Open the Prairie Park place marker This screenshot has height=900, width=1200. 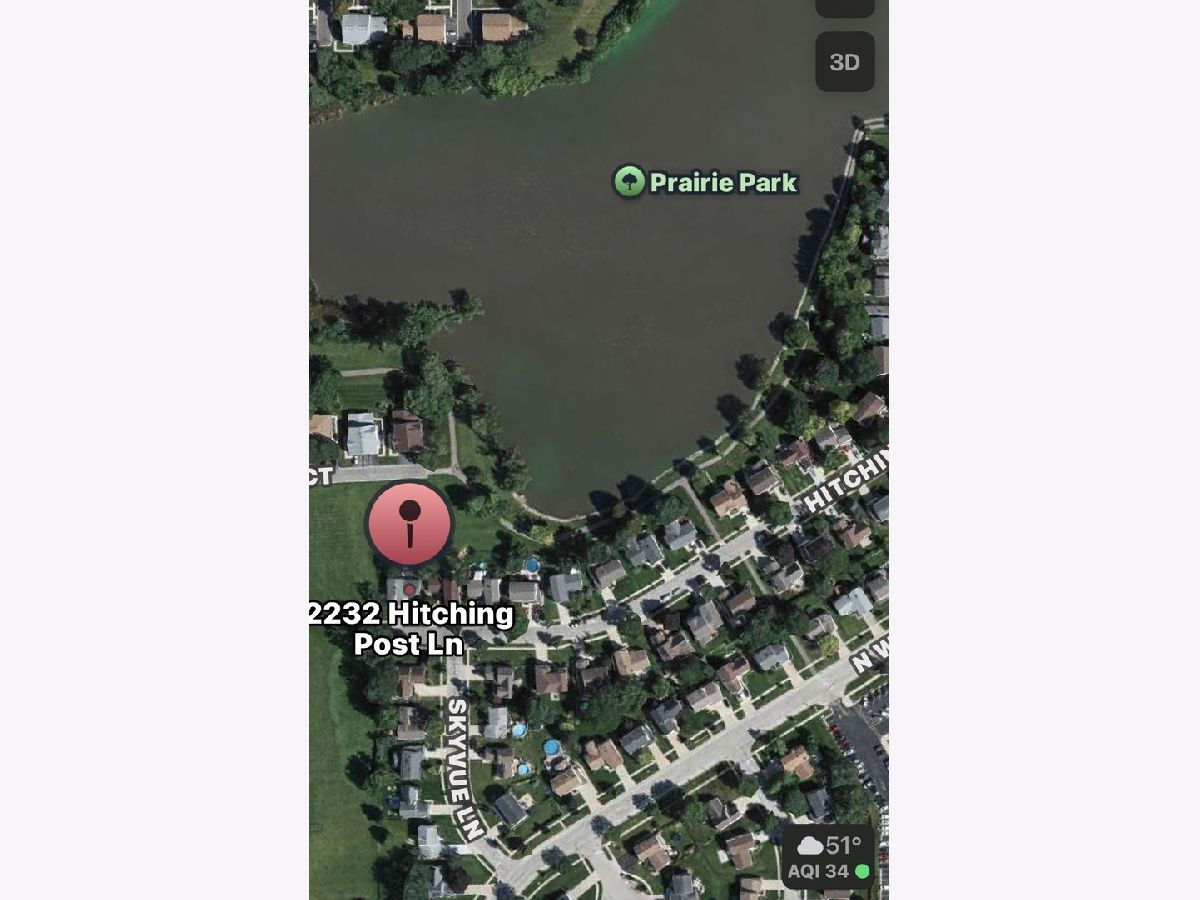click(630, 182)
